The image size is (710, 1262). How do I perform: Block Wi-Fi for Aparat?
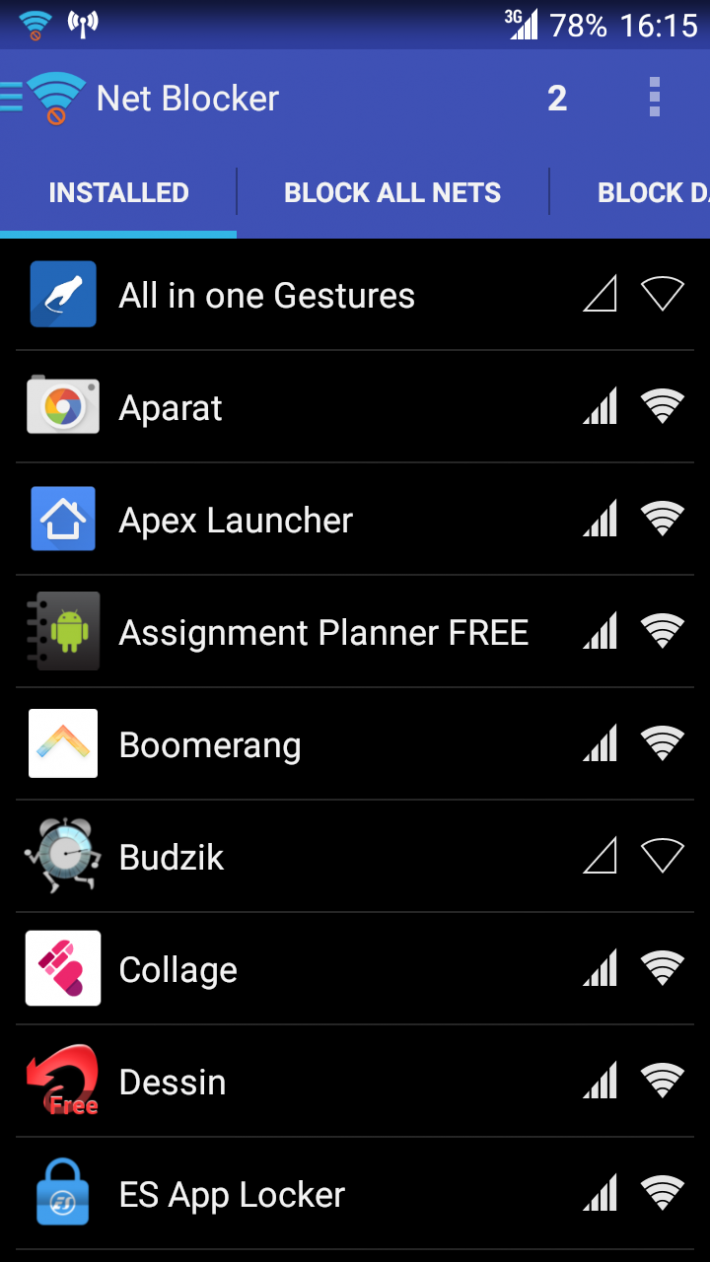[662, 407]
